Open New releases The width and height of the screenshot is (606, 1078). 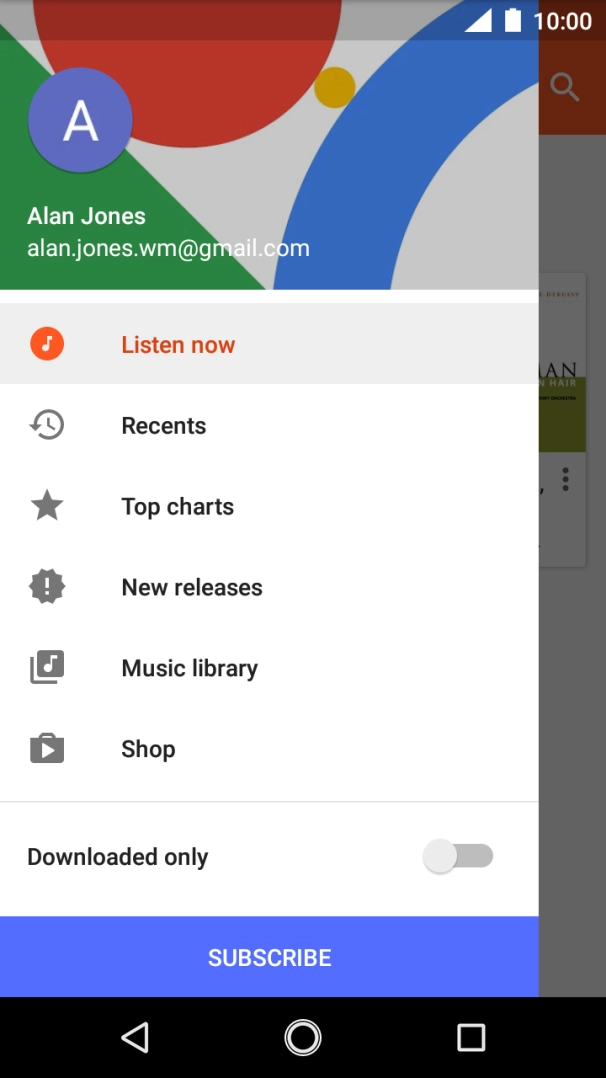pos(269,587)
